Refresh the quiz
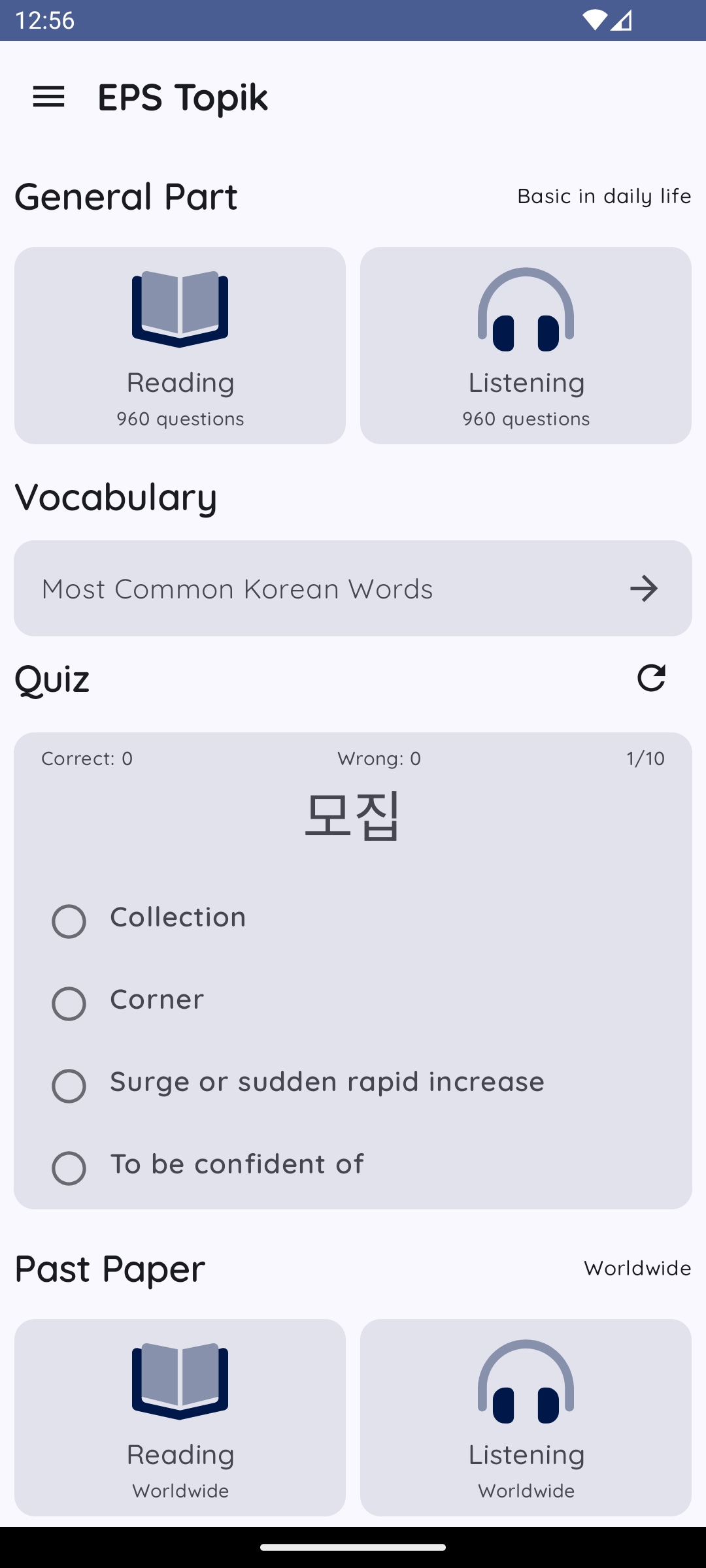Screen dimensions: 706x1568 click(651, 678)
